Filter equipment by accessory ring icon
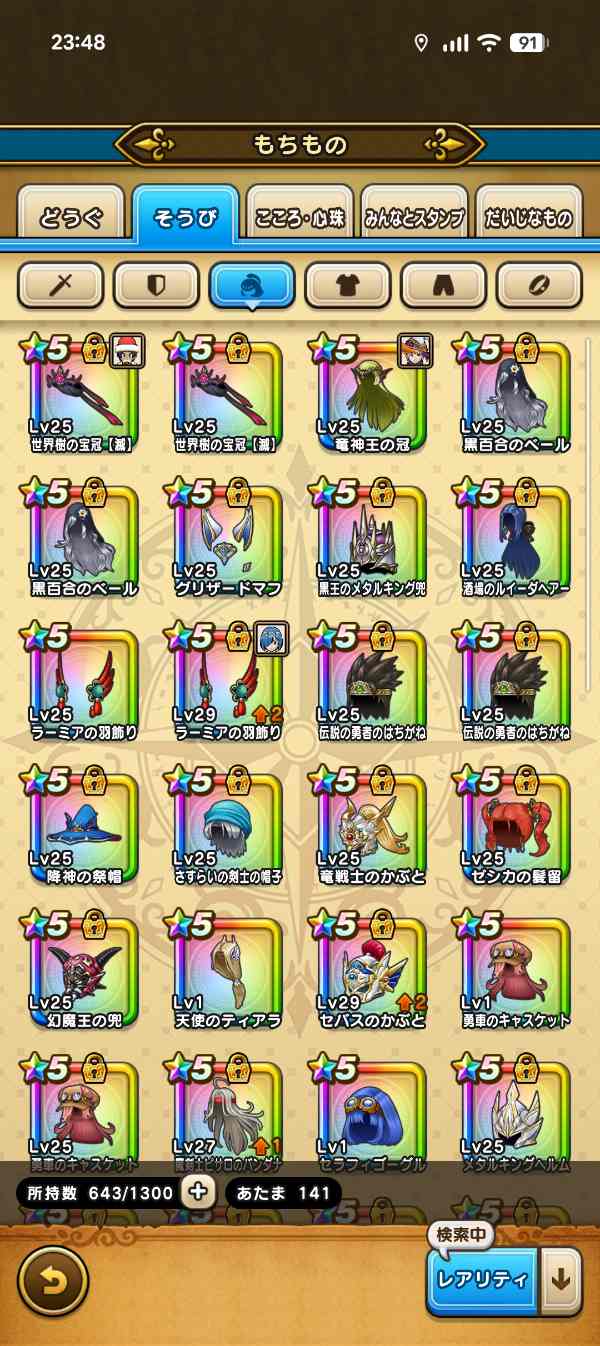600x1346 pixels. coord(539,286)
